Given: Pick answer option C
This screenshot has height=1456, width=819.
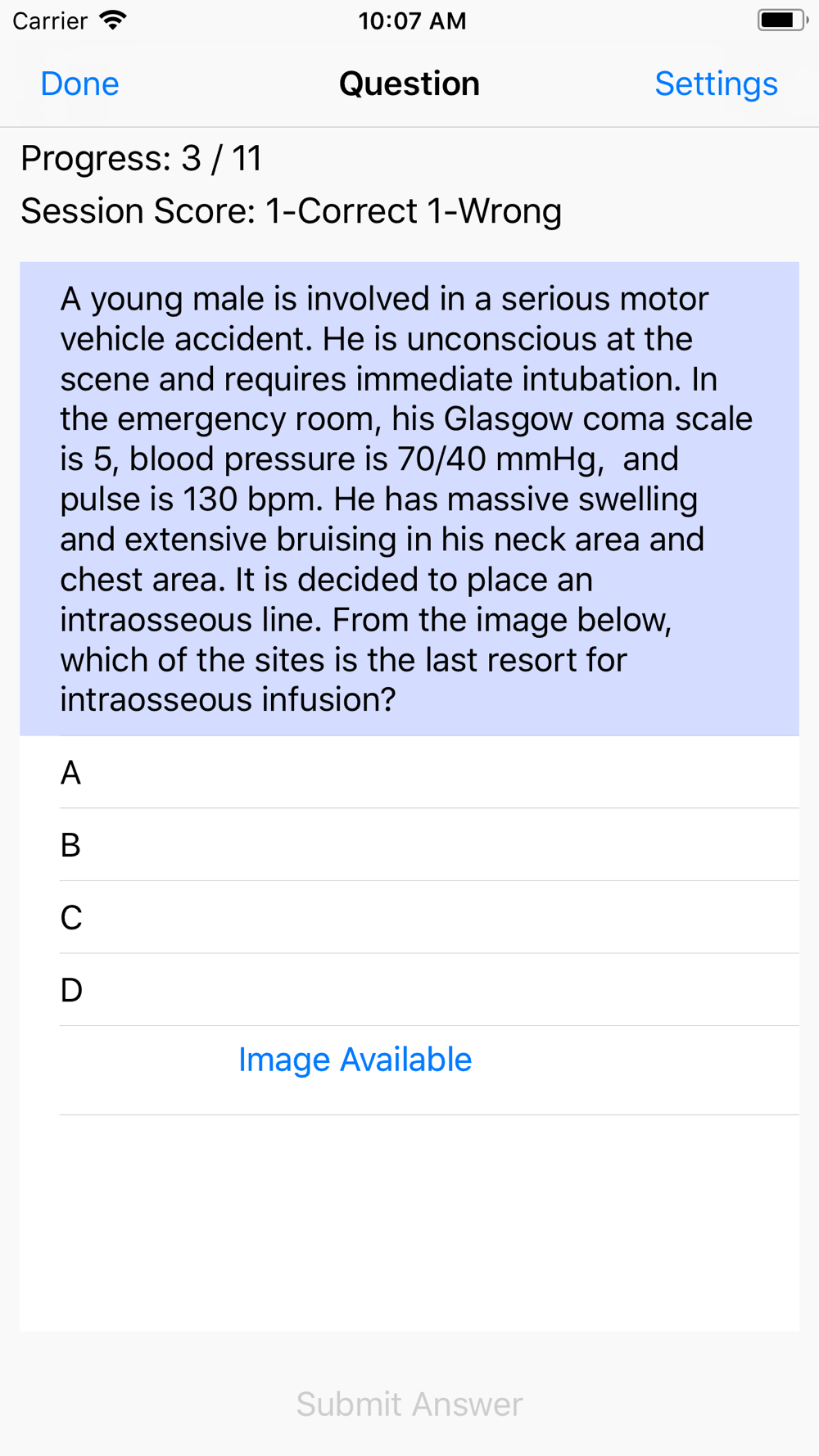Looking at the screenshot, I should tap(409, 917).
